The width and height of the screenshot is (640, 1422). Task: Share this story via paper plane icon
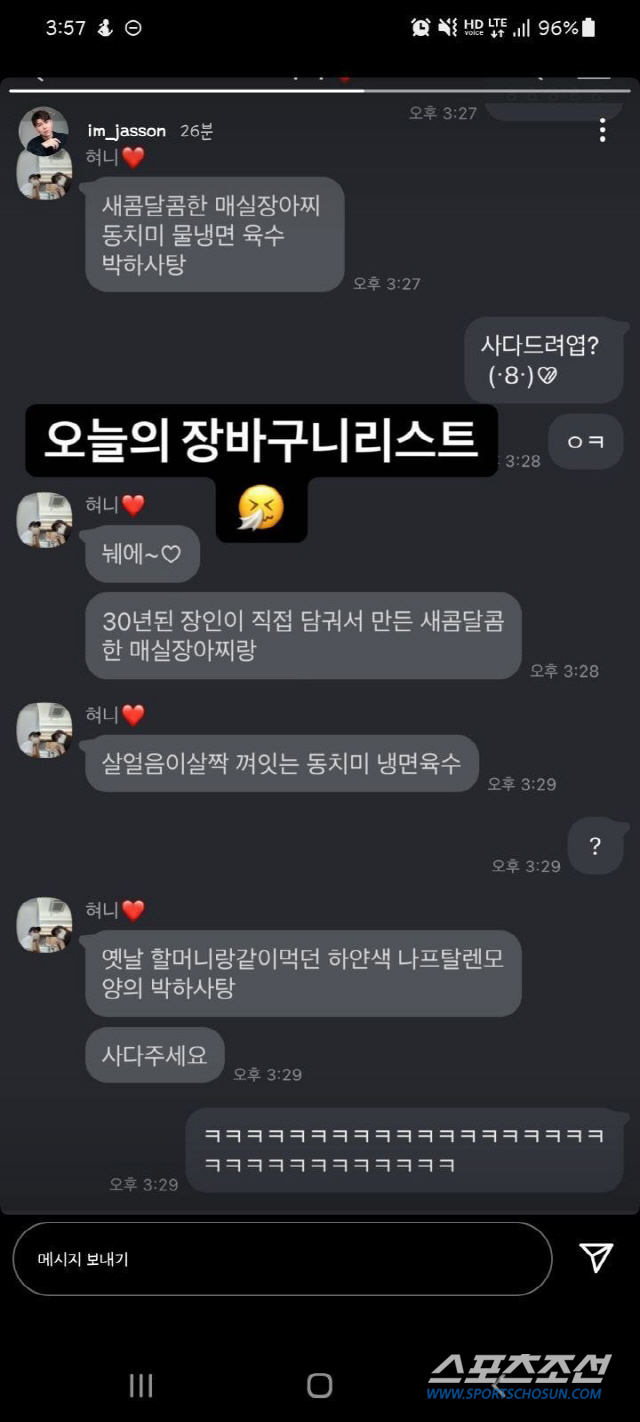[596, 1258]
